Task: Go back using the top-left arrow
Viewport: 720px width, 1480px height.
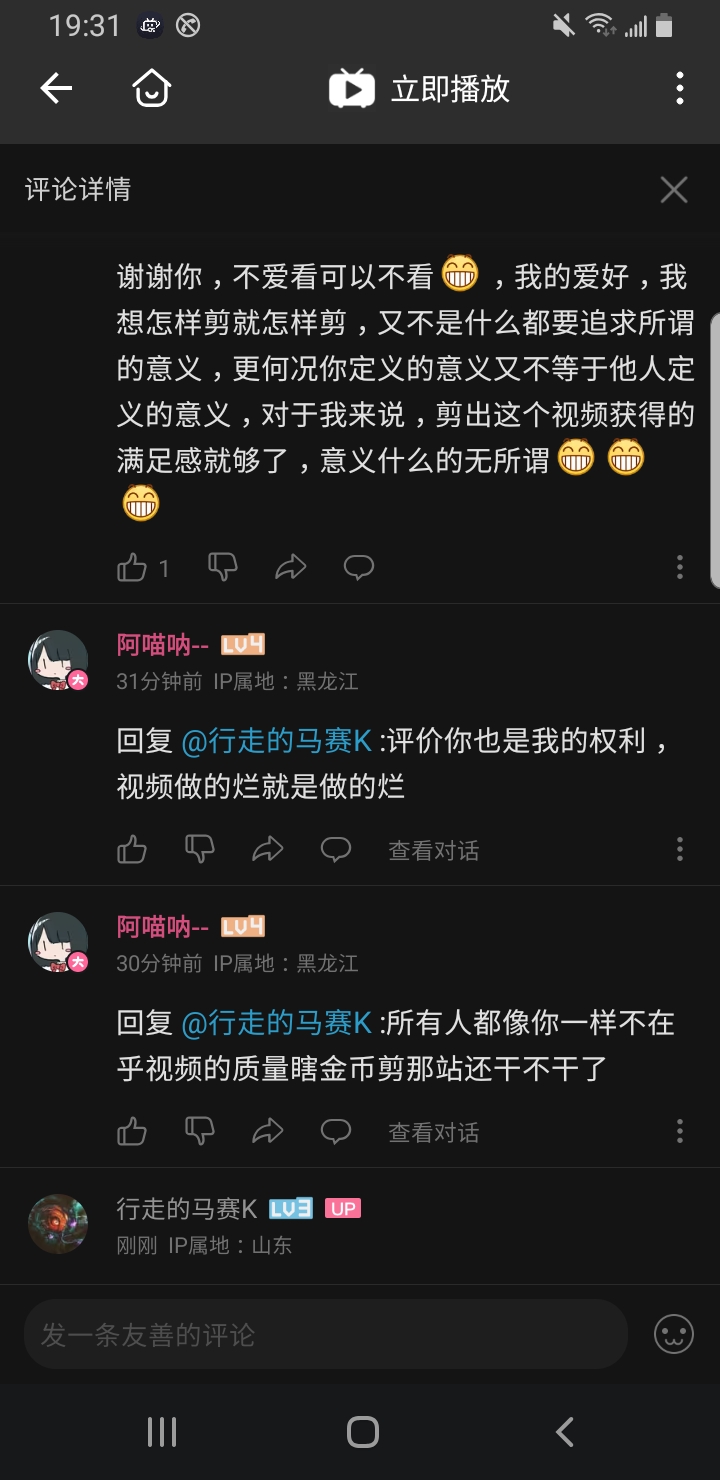Action: tap(56, 89)
